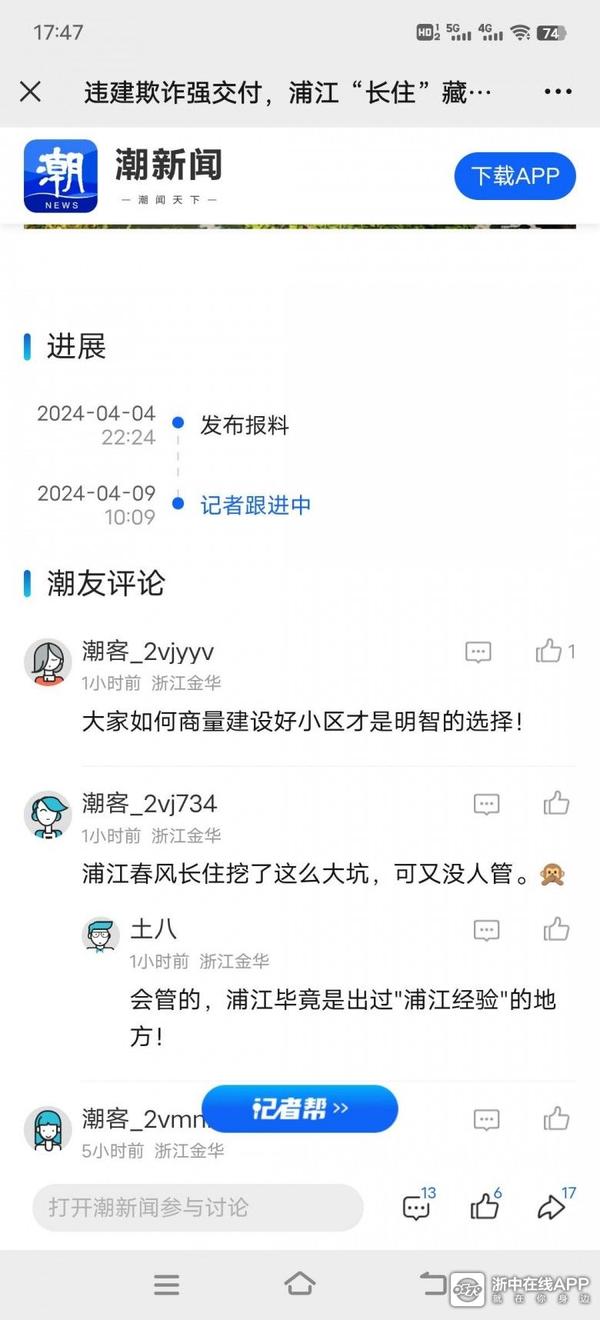Like the comment posted 5小时前
This screenshot has width=600, height=1320.
coord(556,1119)
